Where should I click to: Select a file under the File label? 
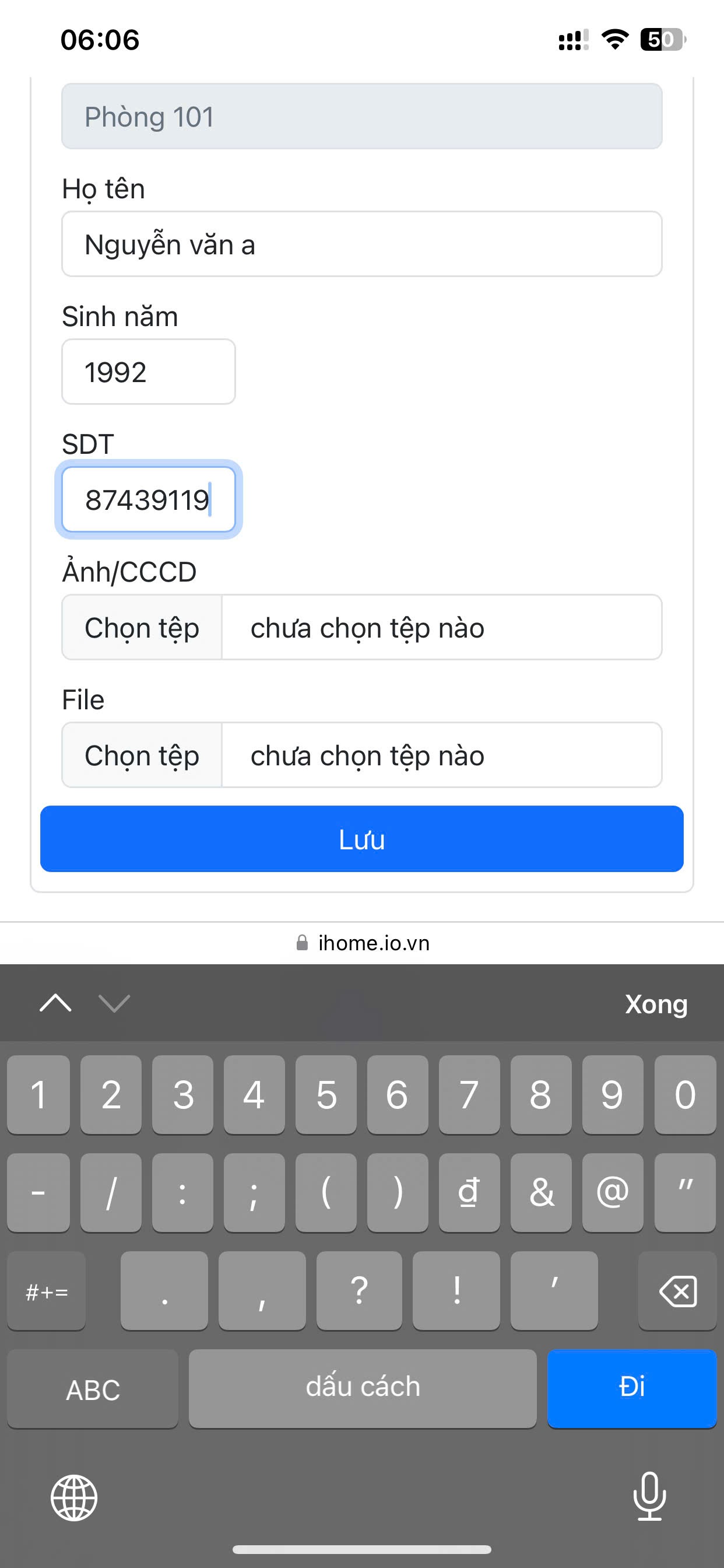tap(142, 755)
